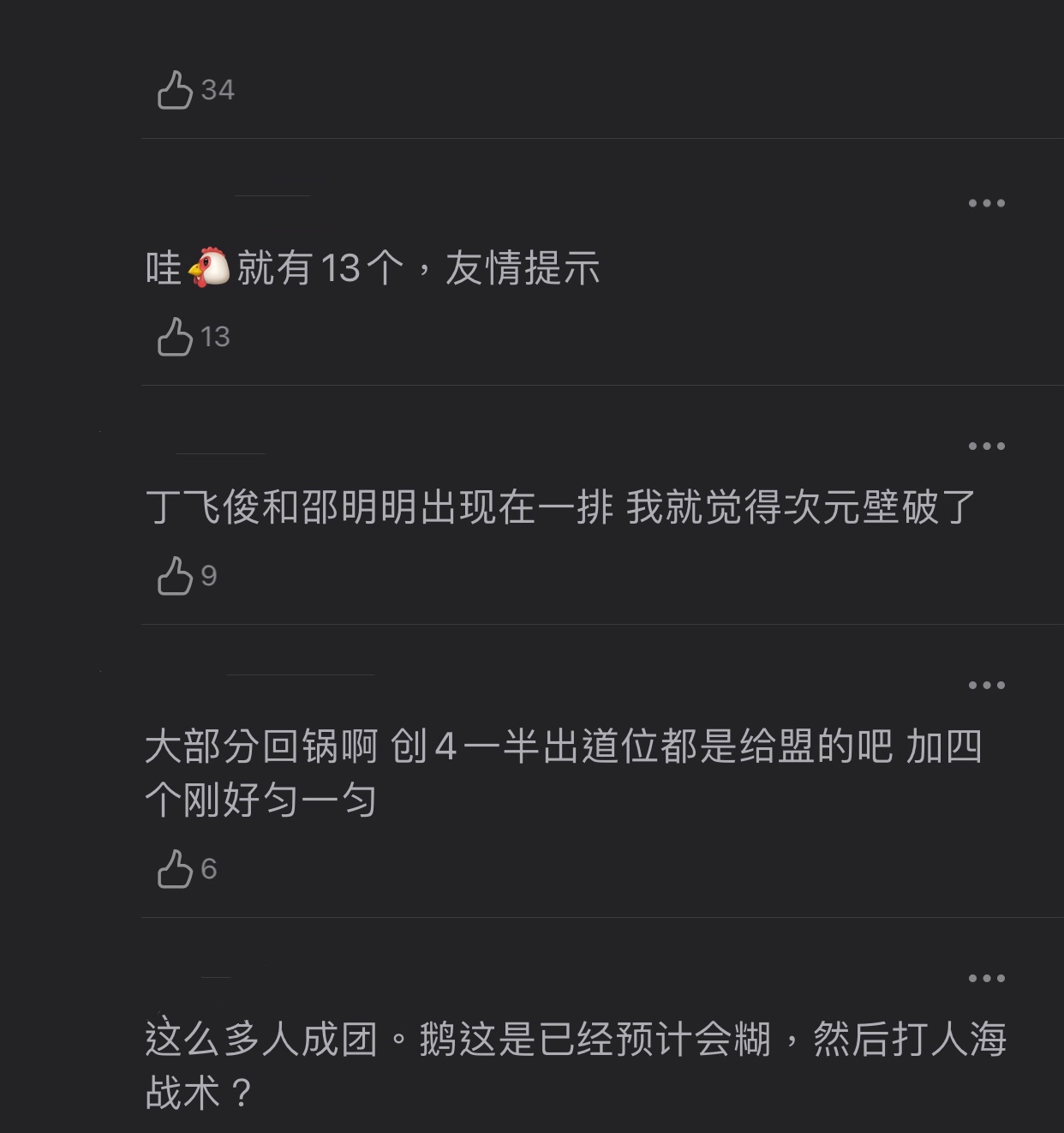The width and height of the screenshot is (1064, 1133).
Task: Open more options for the 丁飞俊 comment
Action: tap(986, 446)
